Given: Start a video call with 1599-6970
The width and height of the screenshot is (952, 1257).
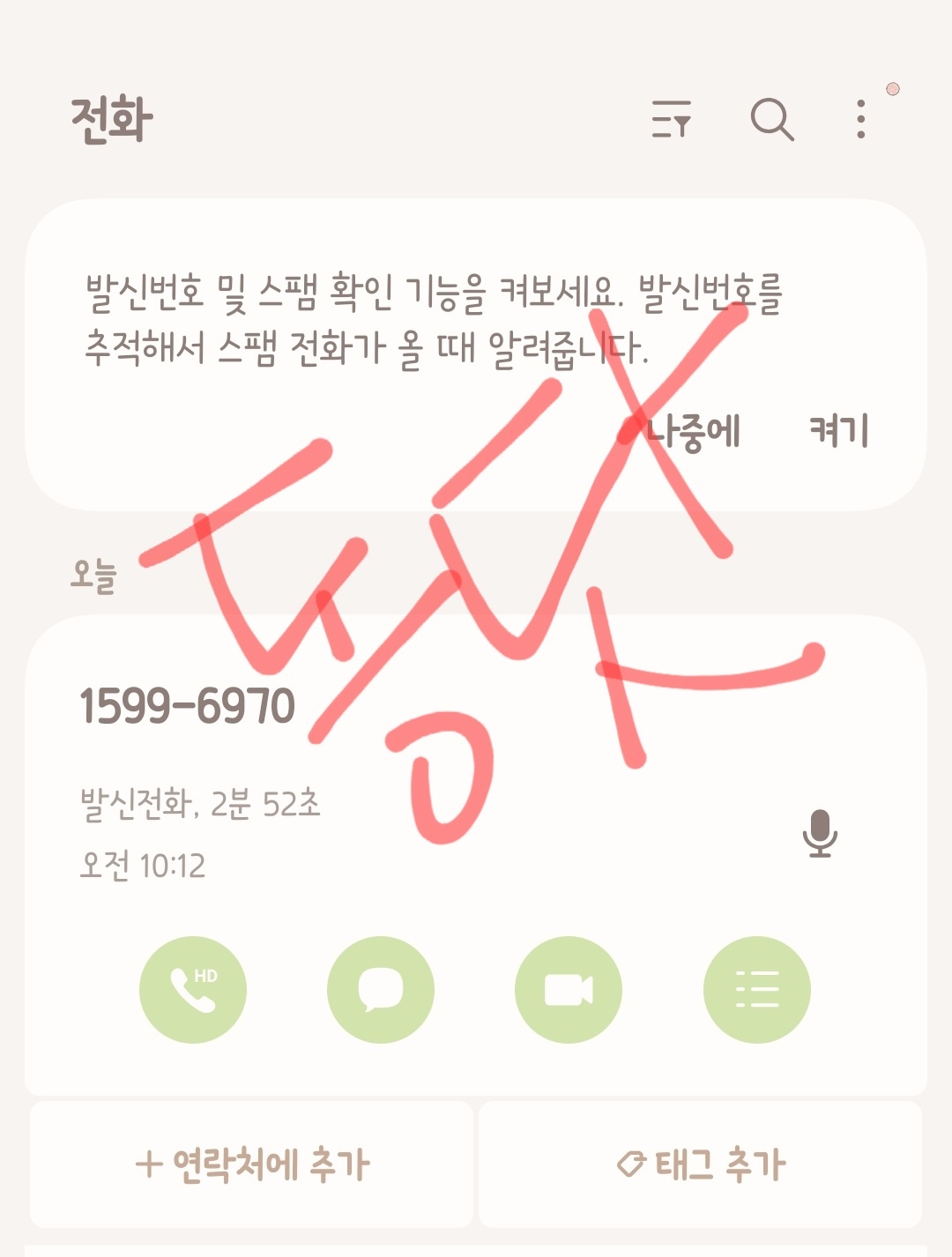Looking at the screenshot, I should 569,990.
